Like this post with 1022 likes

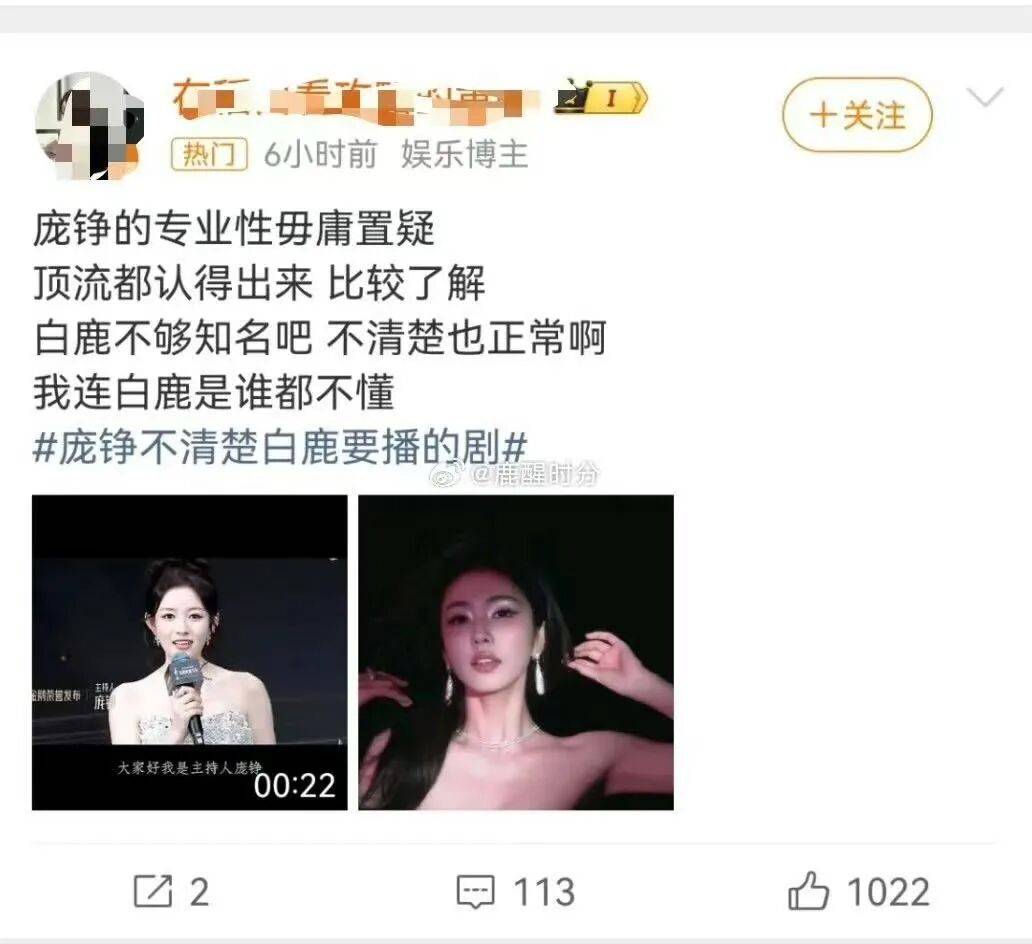tap(858, 891)
